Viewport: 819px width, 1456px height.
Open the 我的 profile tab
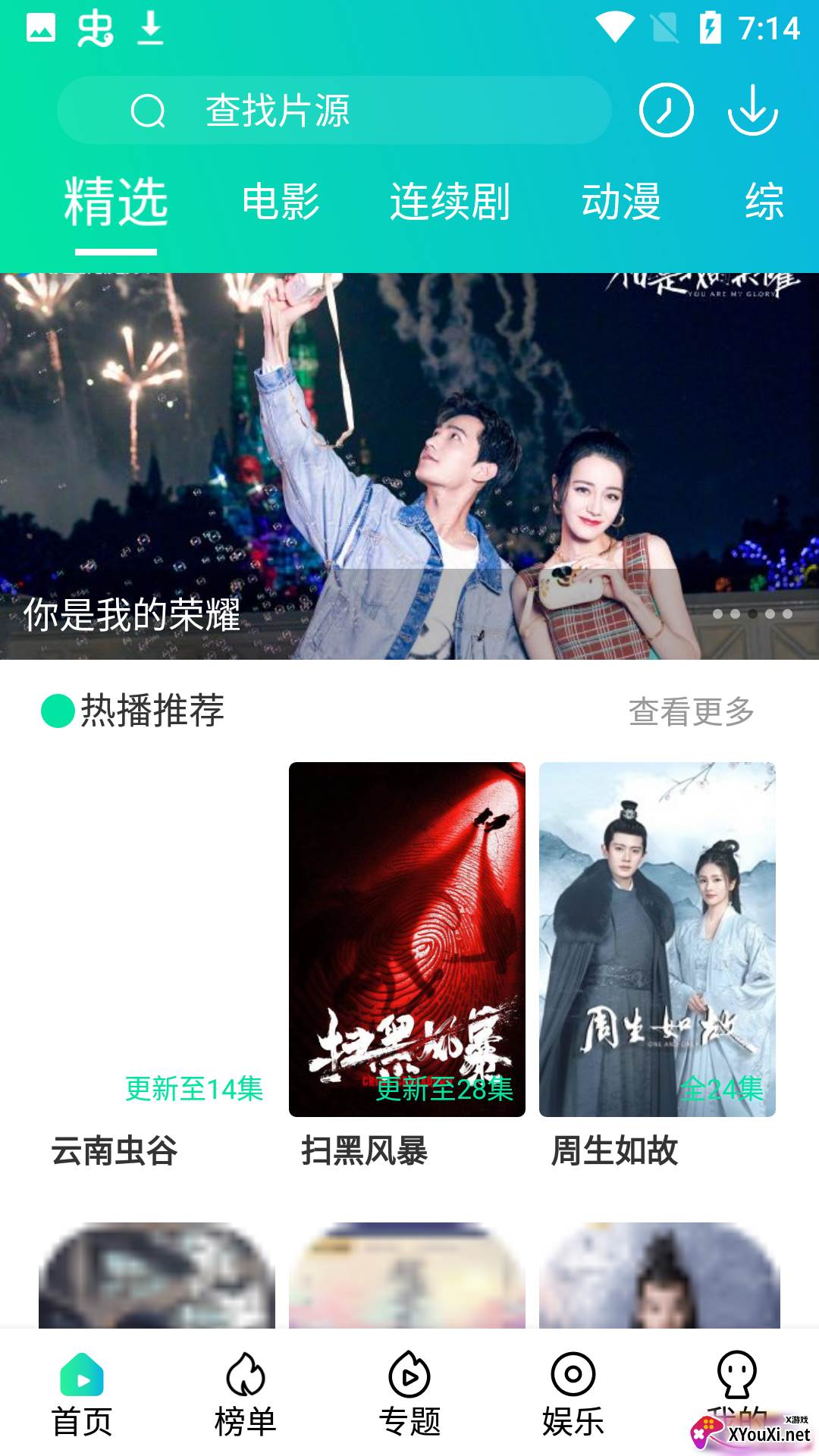[736, 1384]
